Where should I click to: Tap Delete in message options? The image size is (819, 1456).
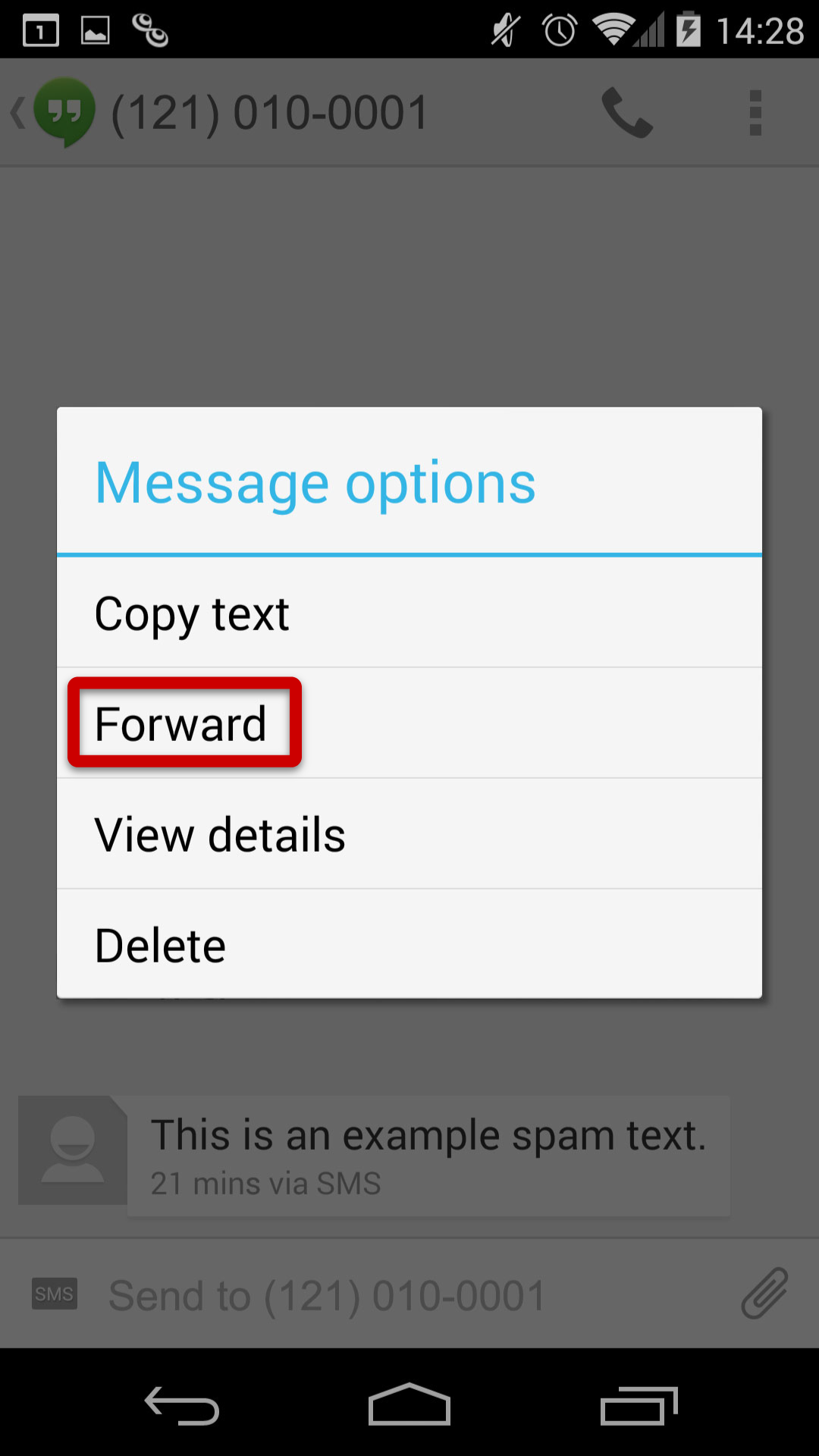tap(409, 944)
